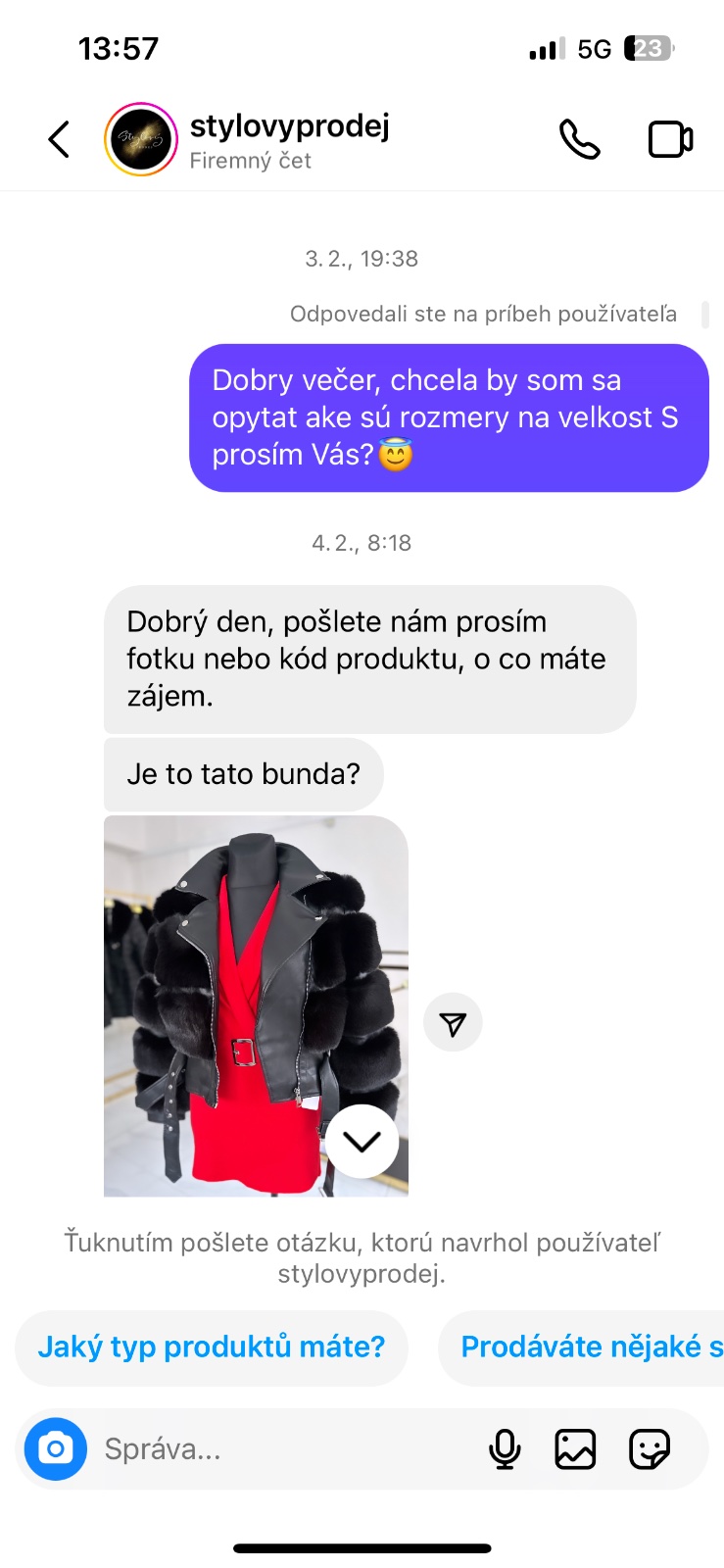Start an audio call with stylovyprodej
This screenshot has width=724, height=1568.
pos(579,139)
